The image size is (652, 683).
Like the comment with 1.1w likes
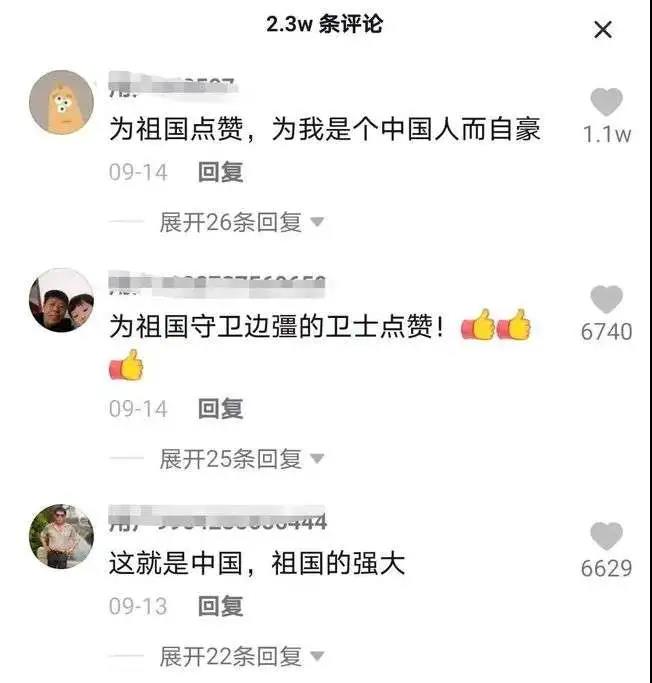pos(606,102)
